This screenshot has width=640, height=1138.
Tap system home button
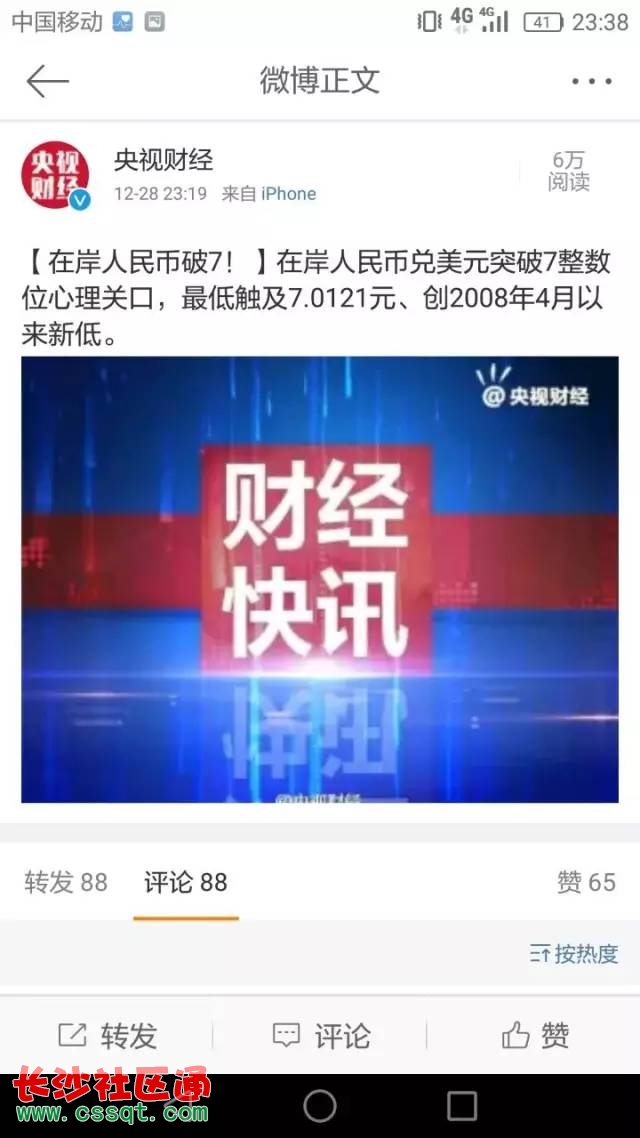(320, 1106)
